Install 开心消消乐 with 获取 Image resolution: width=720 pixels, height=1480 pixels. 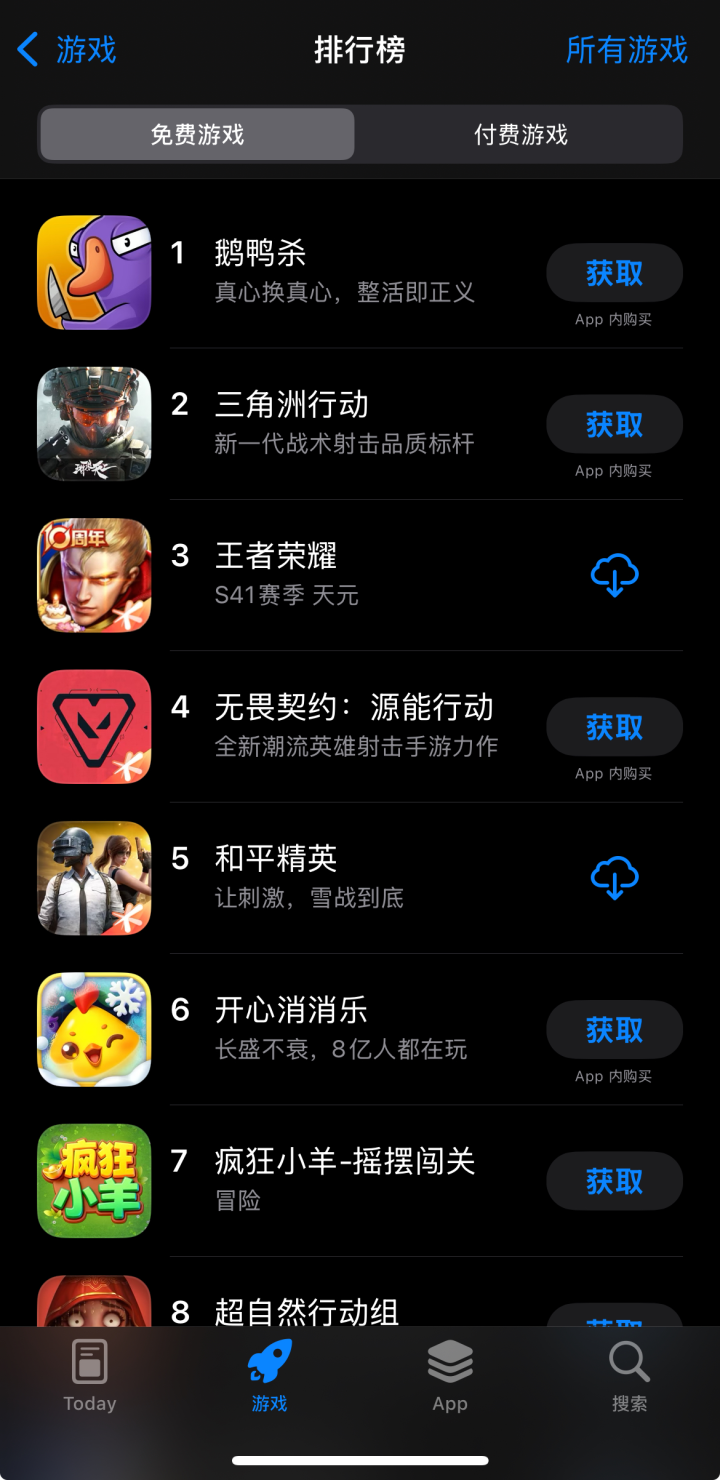click(x=614, y=1030)
